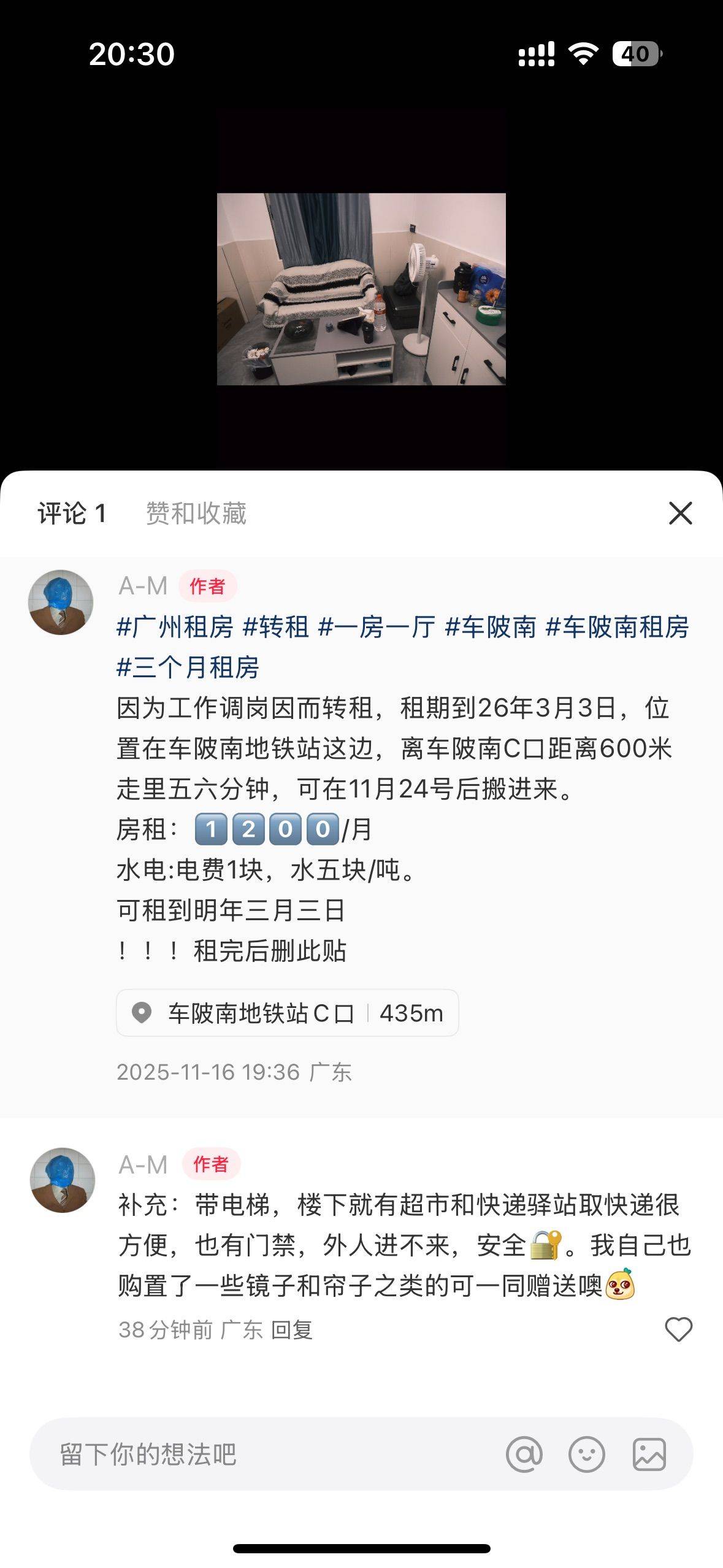Open hashtag #转租
723x1568 pixels.
(276, 627)
